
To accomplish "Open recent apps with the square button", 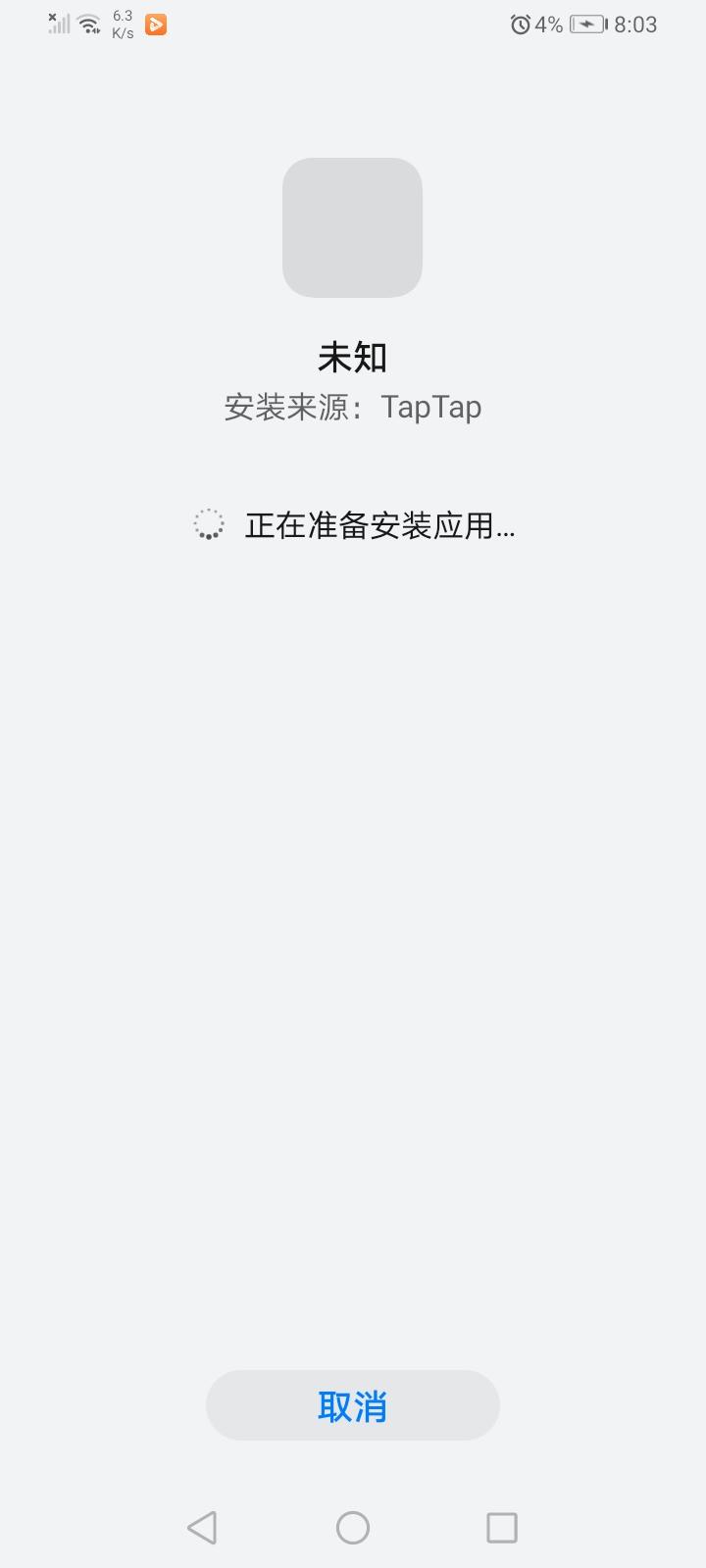I will (x=502, y=1527).
